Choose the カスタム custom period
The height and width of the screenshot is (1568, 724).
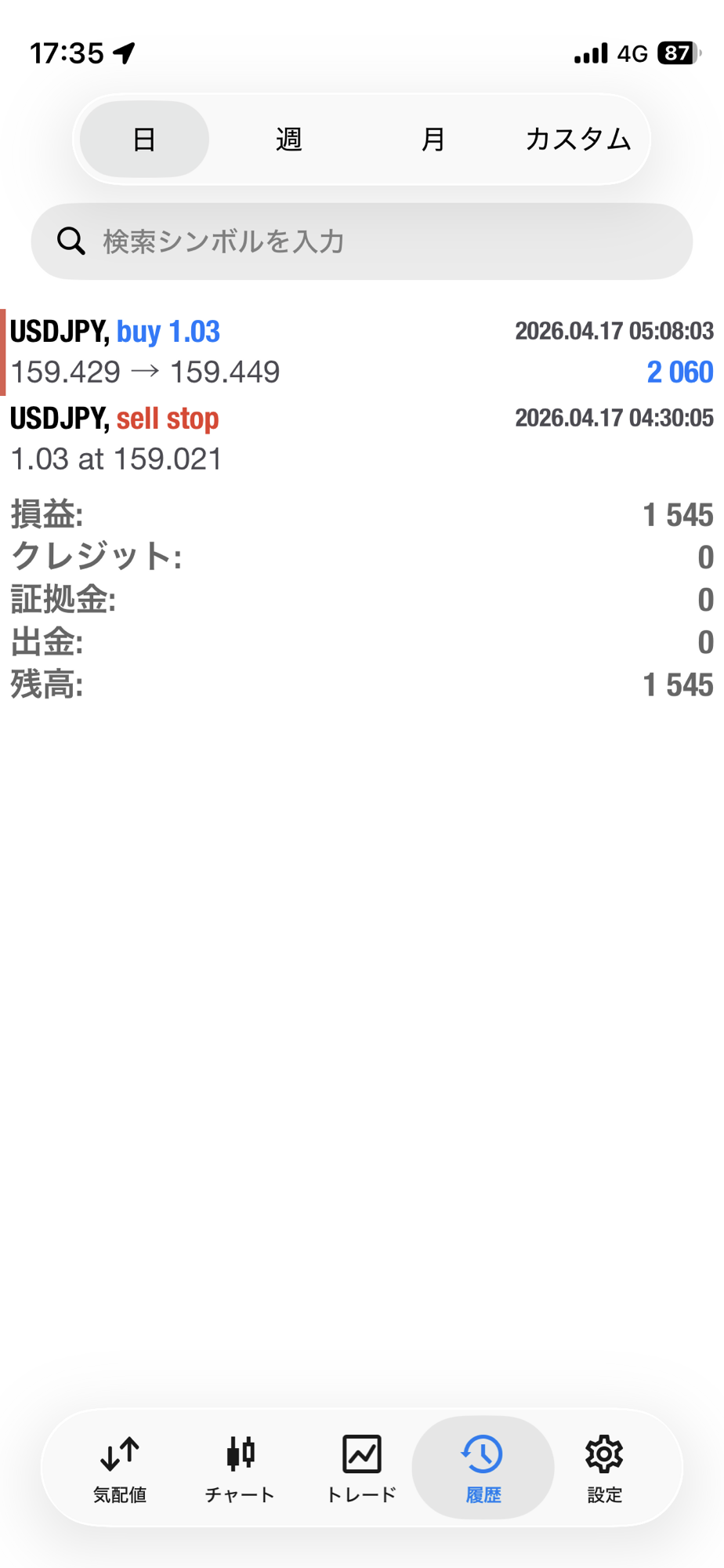[578, 140]
